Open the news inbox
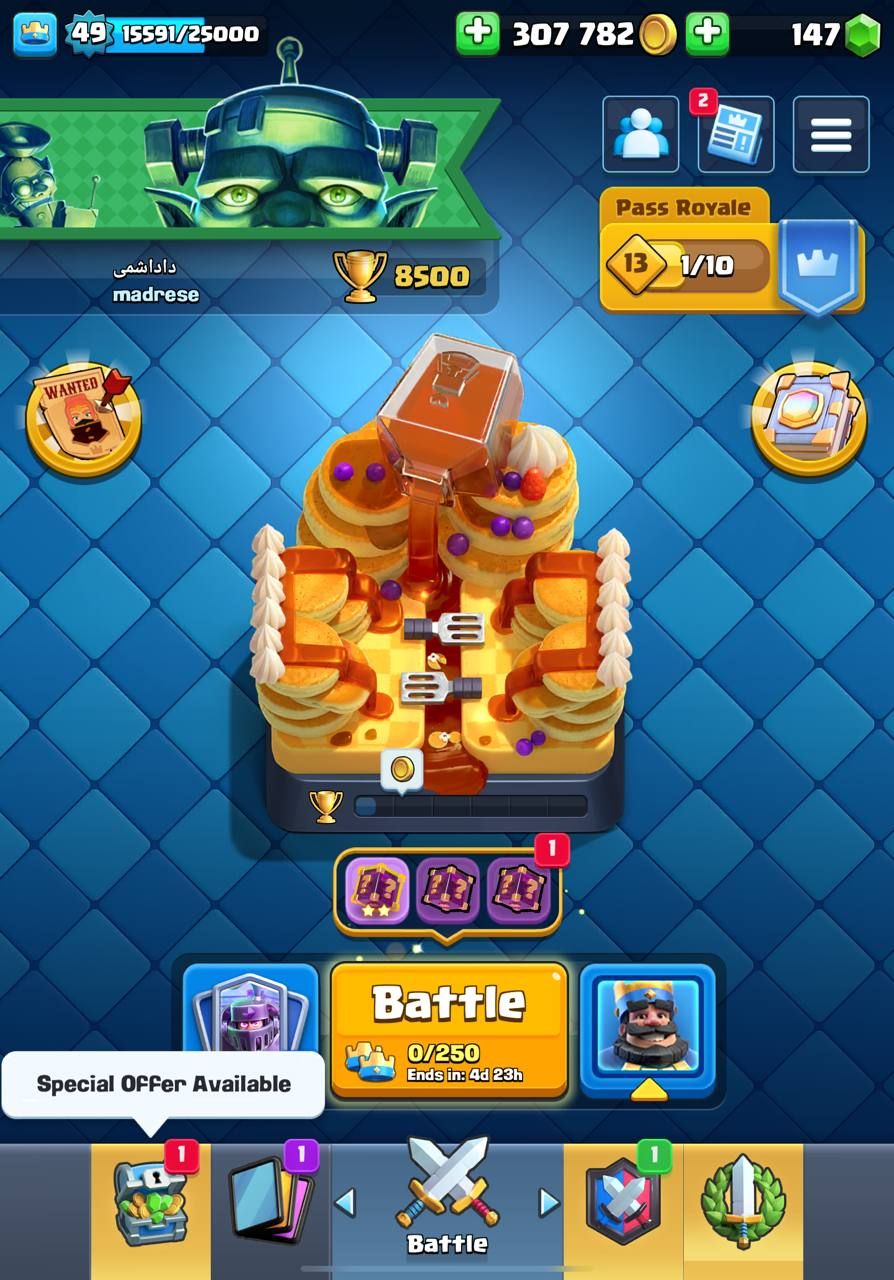The image size is (894, 1280). coord(736,134)
